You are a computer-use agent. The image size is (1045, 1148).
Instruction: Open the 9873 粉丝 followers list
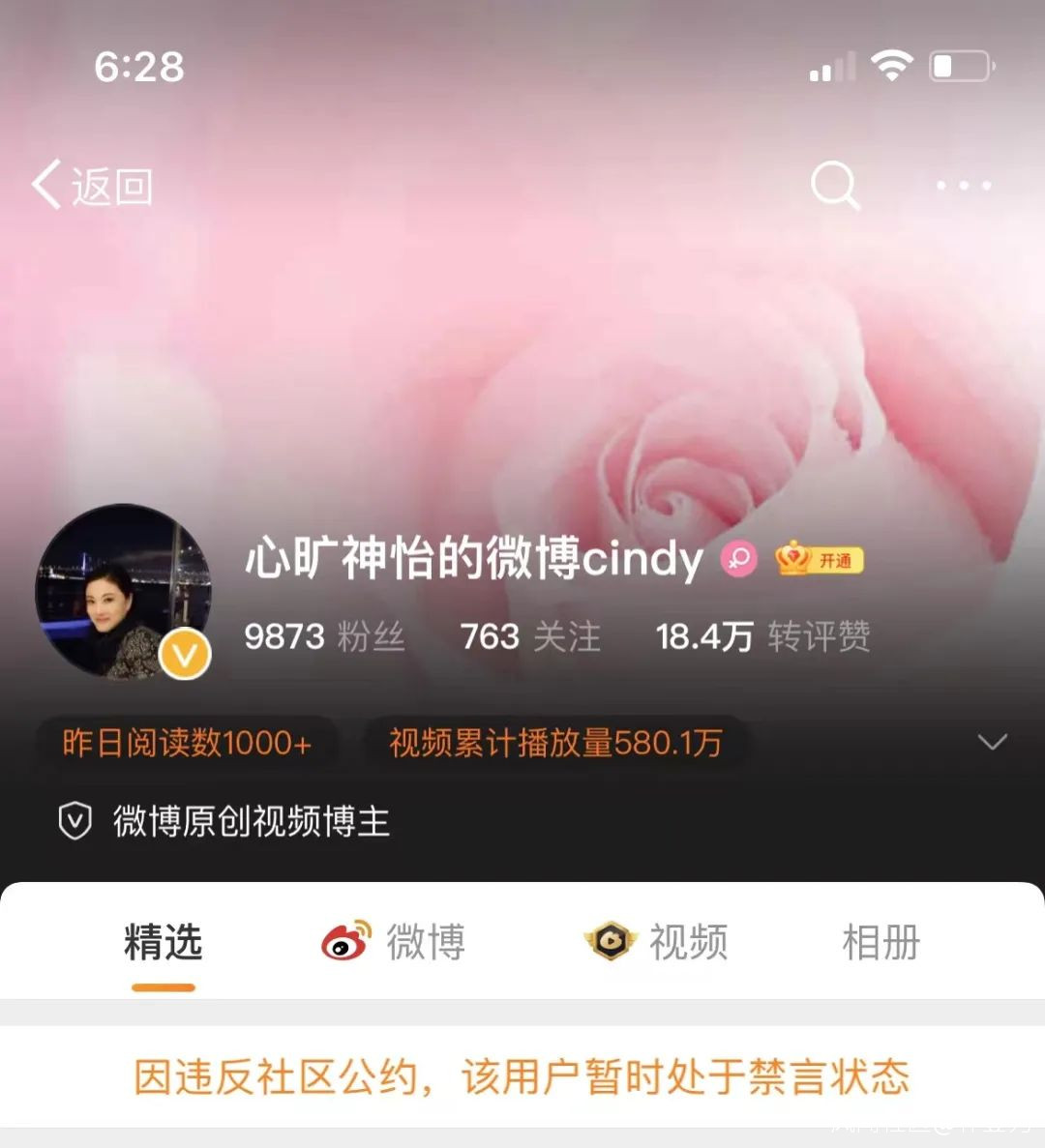(x=324, y=636)
